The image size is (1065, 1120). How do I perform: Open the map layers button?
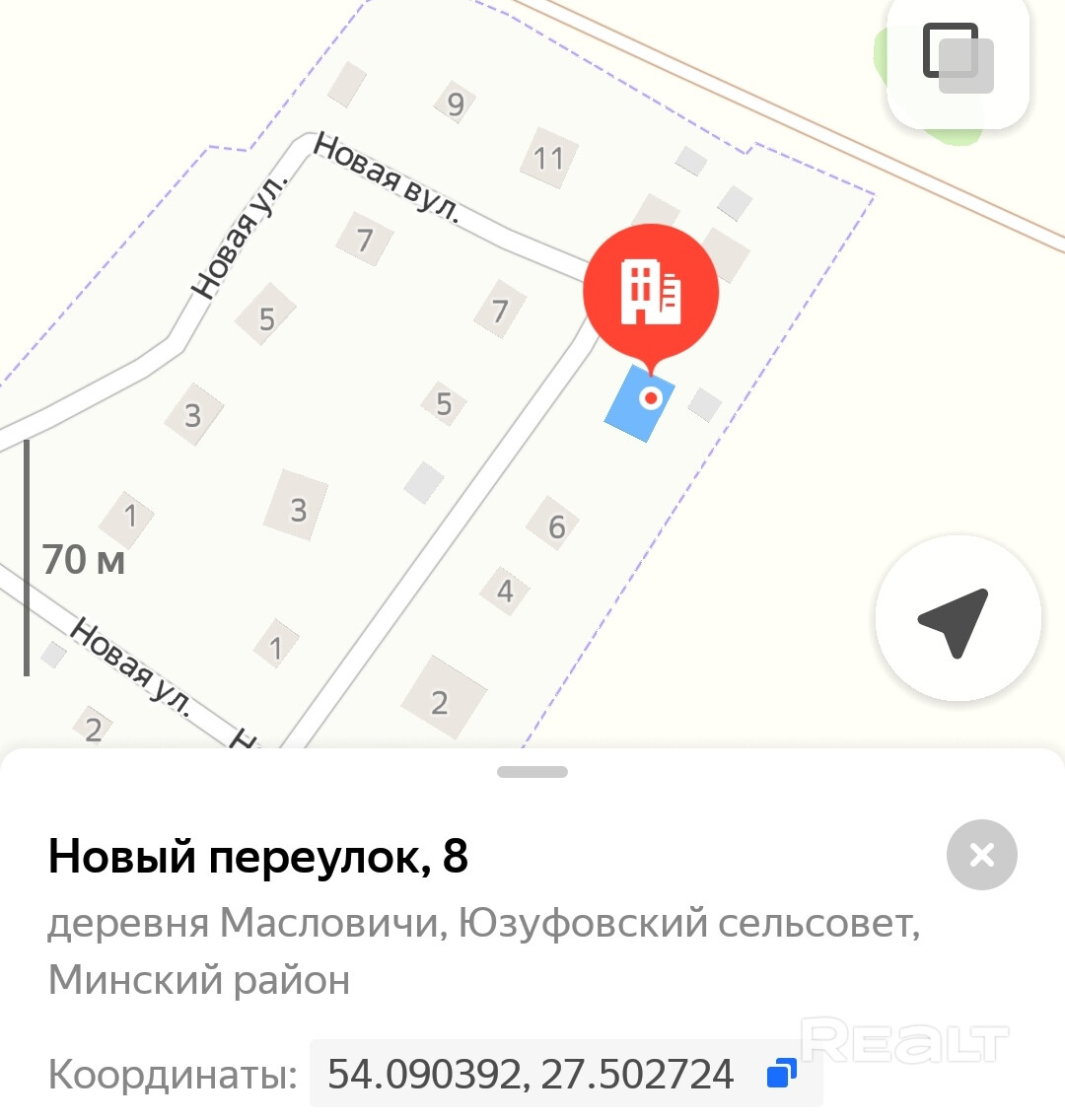958,58
